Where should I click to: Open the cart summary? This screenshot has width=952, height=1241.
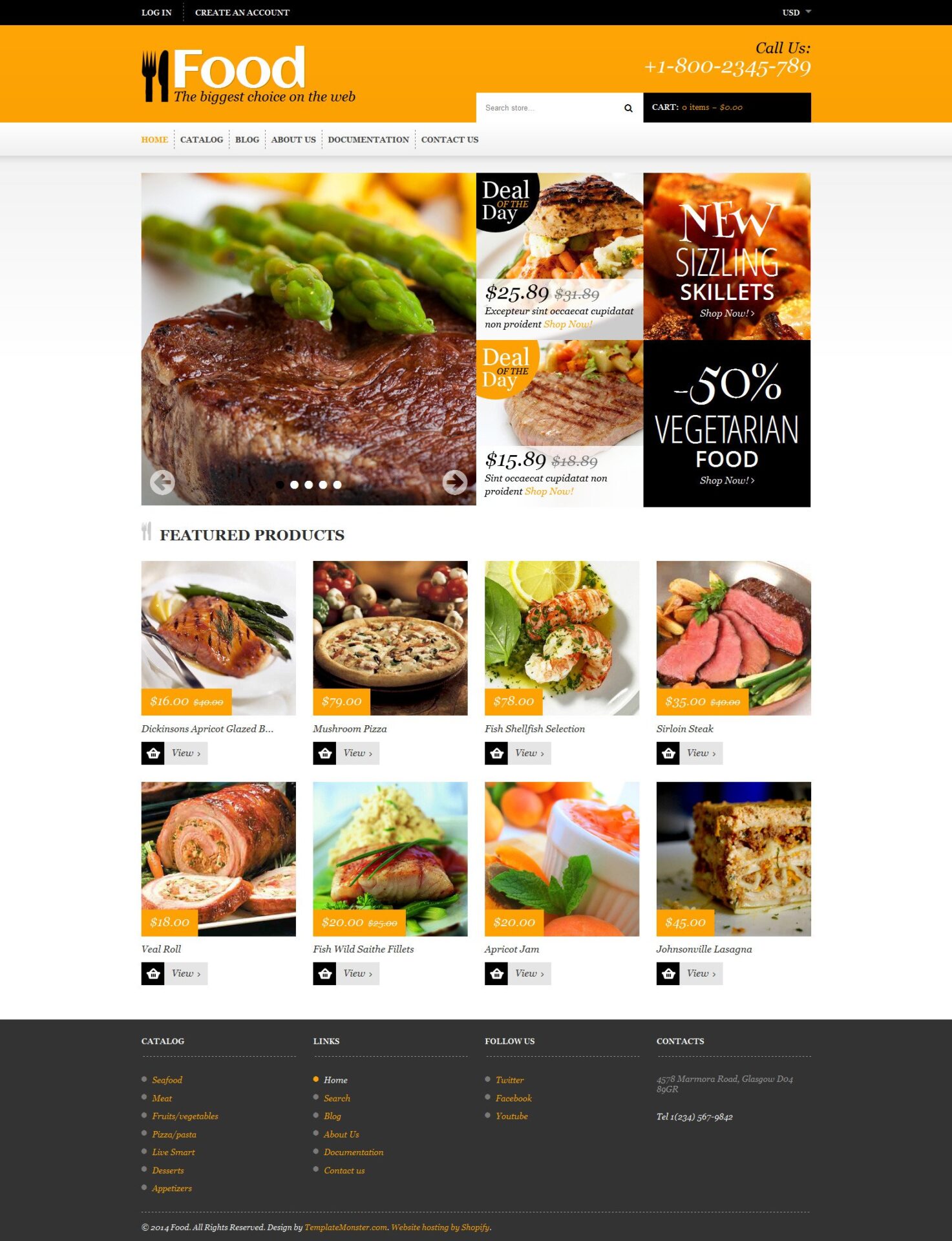(726, 107)
